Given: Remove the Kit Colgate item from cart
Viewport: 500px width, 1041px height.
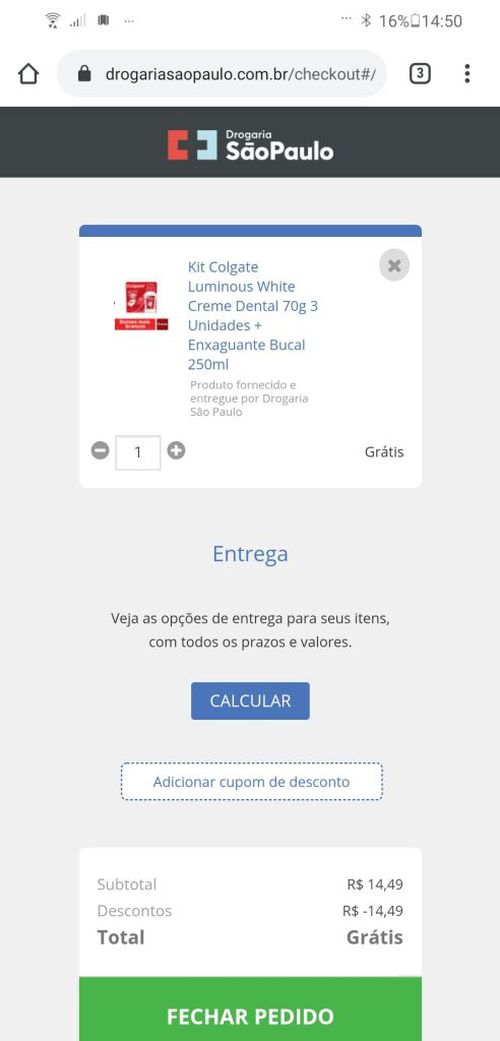Looking at the screenshot, I should [394, 266].
